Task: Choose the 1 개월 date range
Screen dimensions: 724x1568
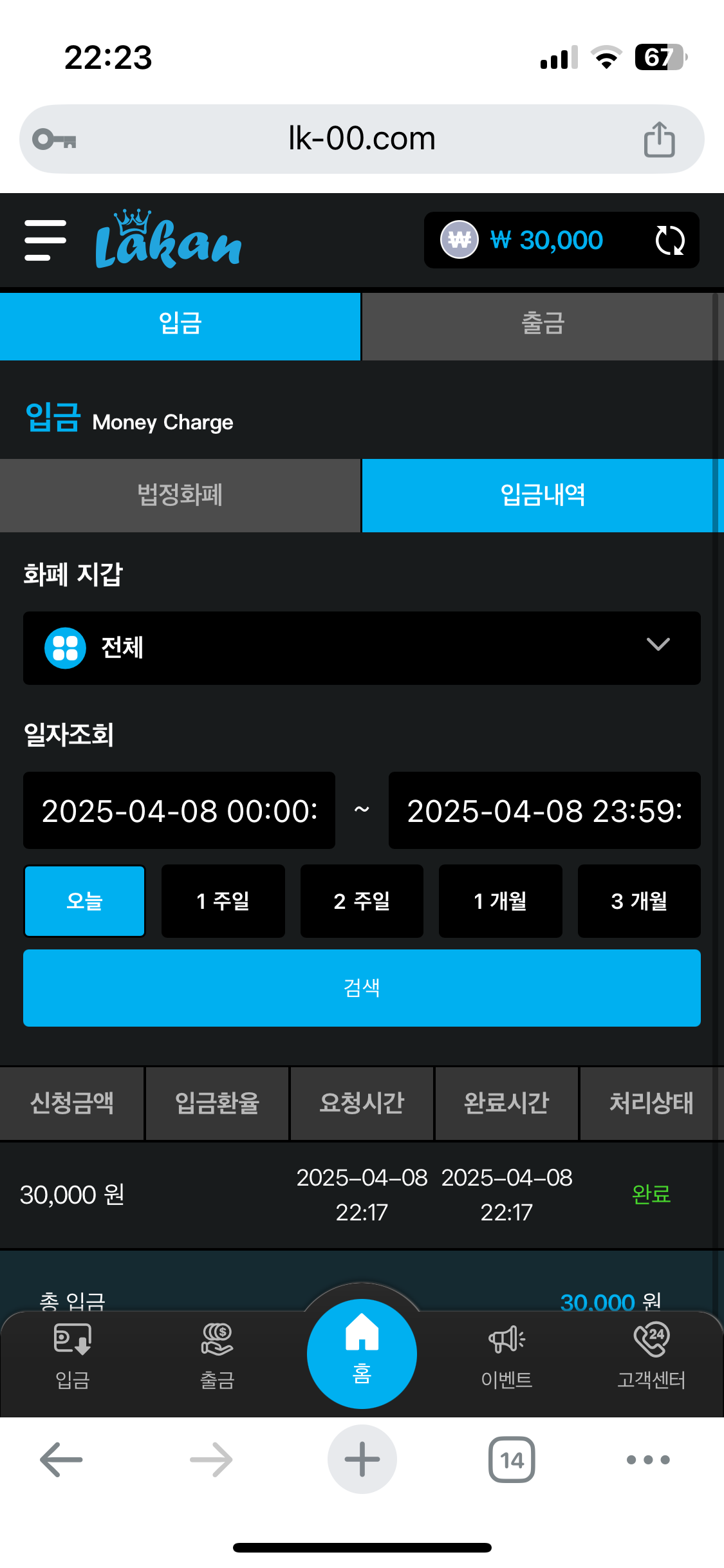Action: pos(500,901)
